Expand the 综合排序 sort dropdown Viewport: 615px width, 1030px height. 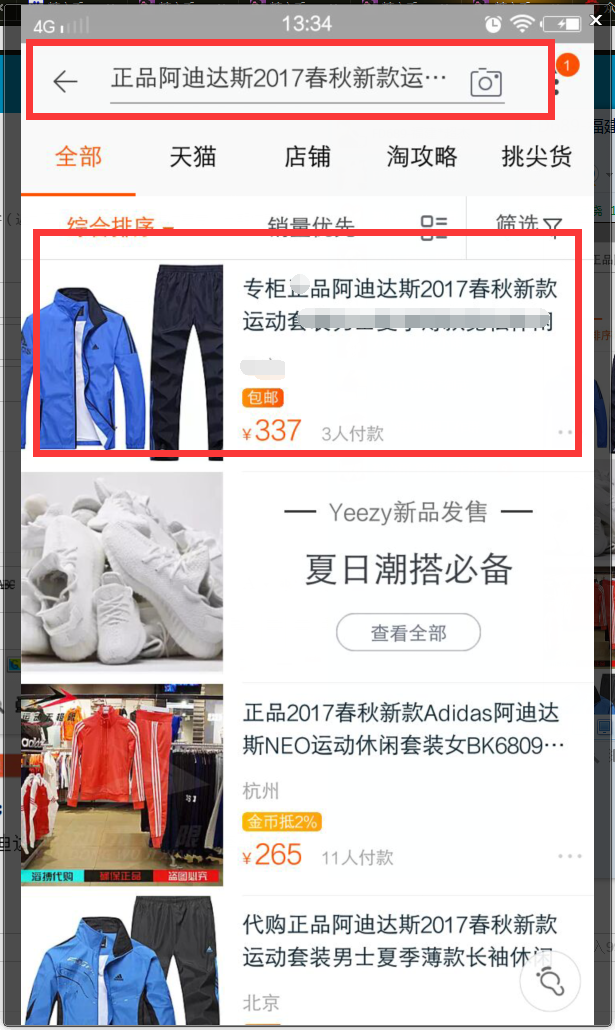[118, 226]
